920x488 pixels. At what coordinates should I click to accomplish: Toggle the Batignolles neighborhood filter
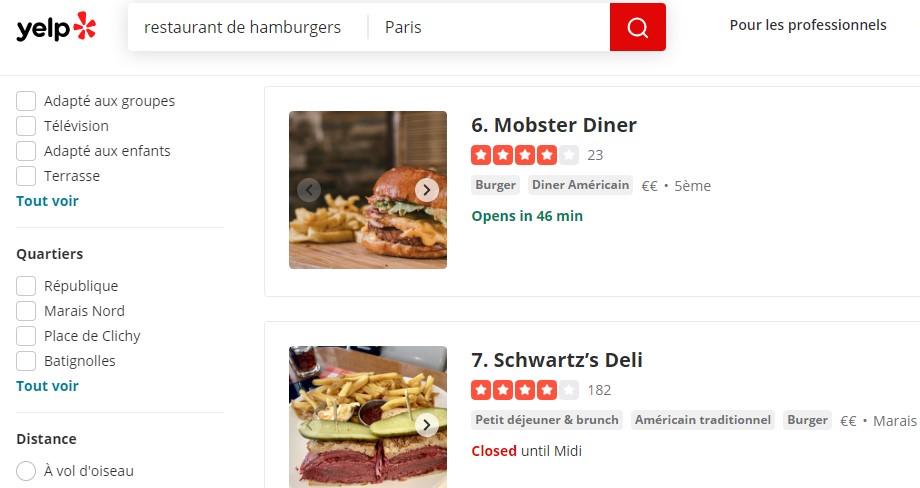point(26,361)
